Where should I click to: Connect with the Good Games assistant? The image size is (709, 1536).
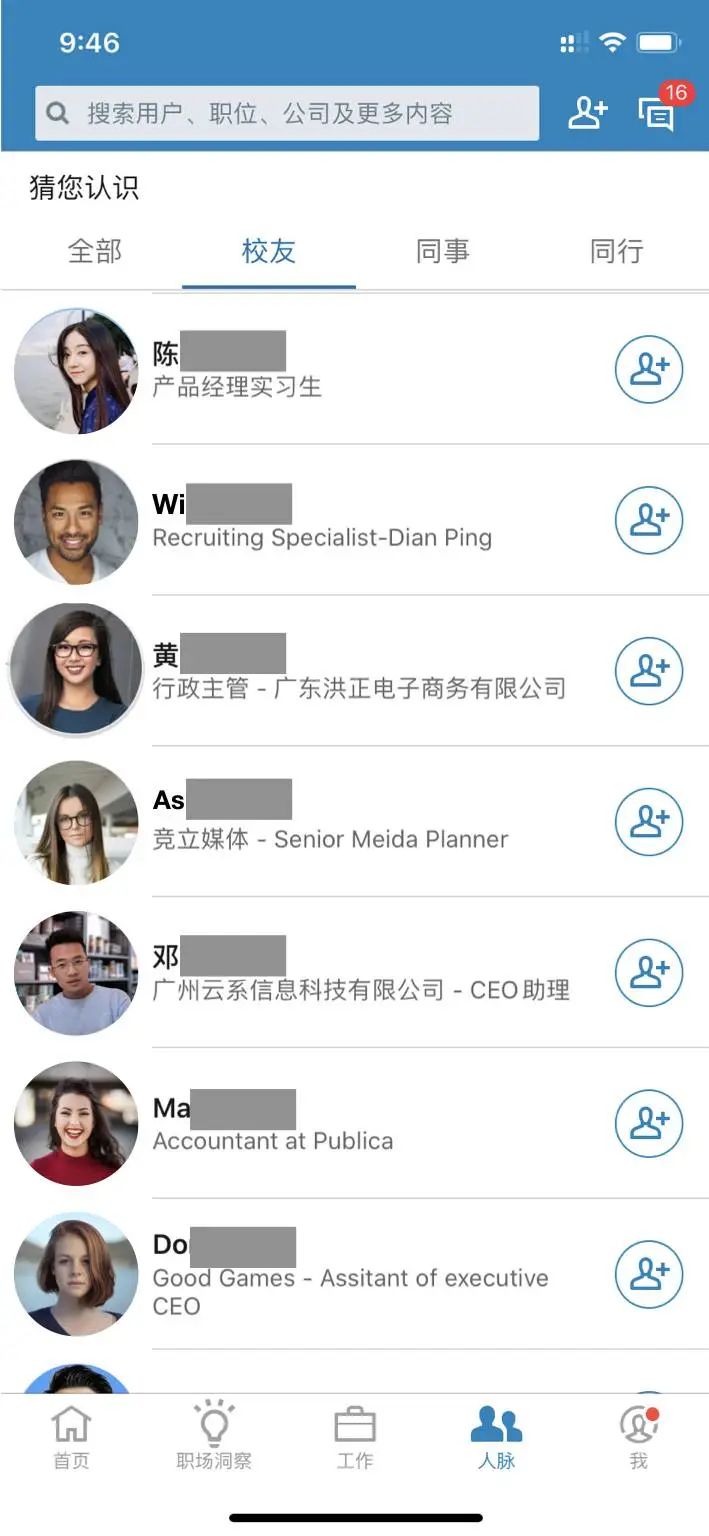point(648,1273)
